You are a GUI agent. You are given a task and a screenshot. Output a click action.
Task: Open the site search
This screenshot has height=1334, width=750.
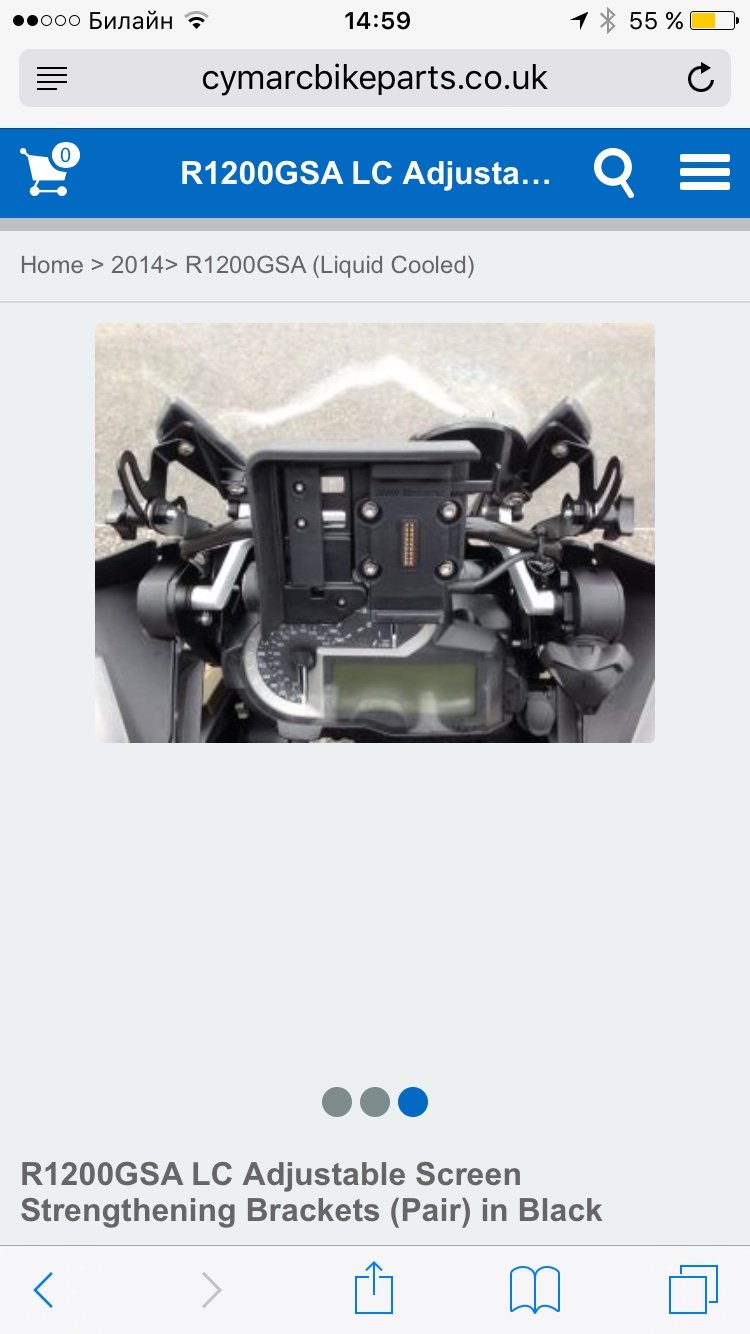tap(613, 173)
